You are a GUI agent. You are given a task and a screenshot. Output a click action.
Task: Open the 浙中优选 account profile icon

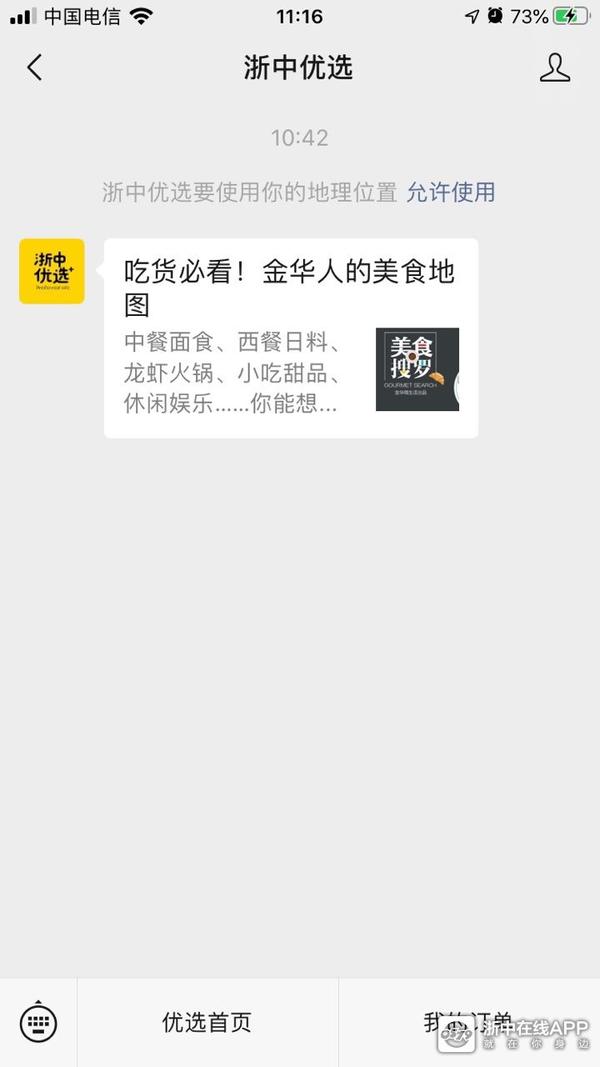pos(554,68)
